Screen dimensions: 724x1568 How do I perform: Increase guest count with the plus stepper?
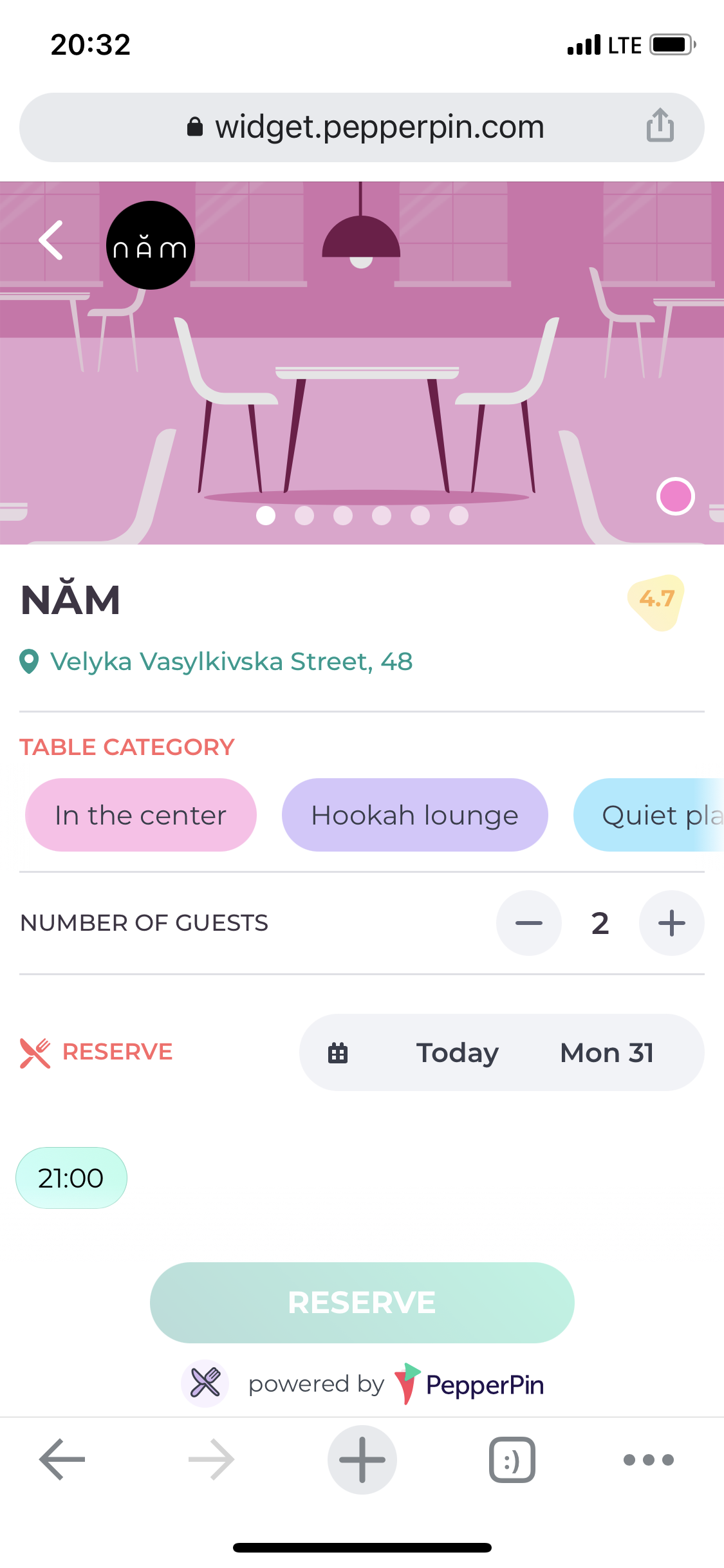pos(671,923)
